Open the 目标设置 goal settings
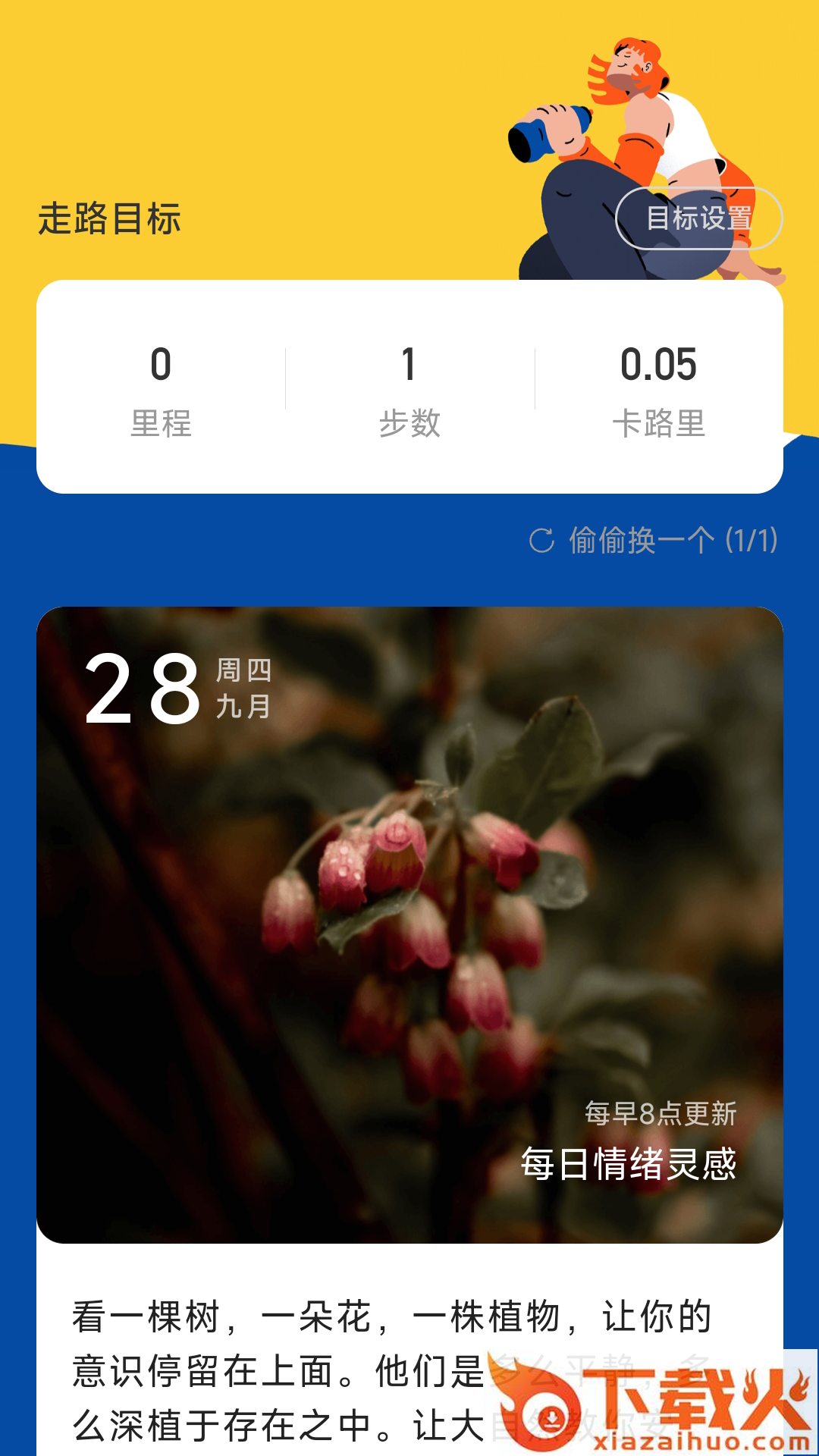This screenshot has width=819, height=1456. click(698, 218)
